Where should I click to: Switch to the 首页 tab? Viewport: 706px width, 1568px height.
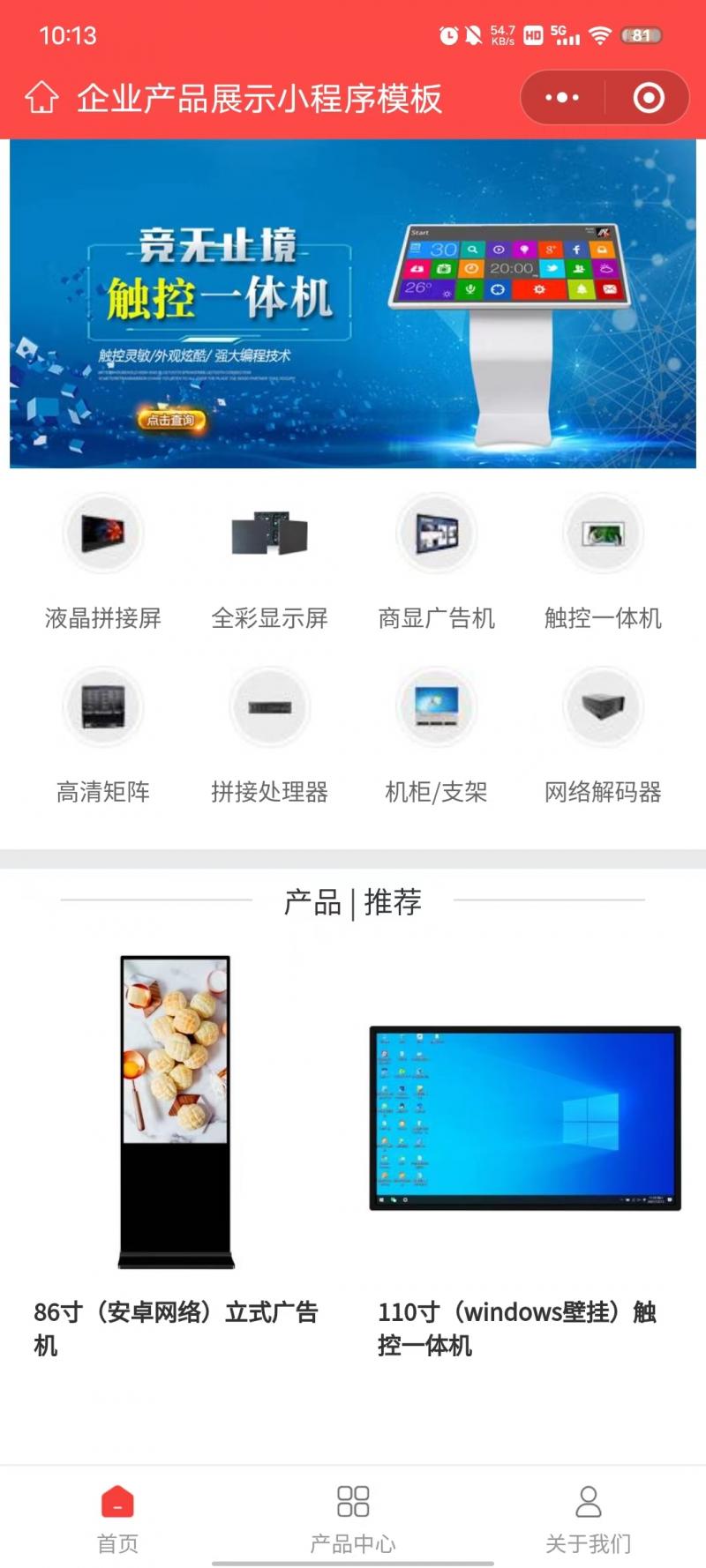117,1519
